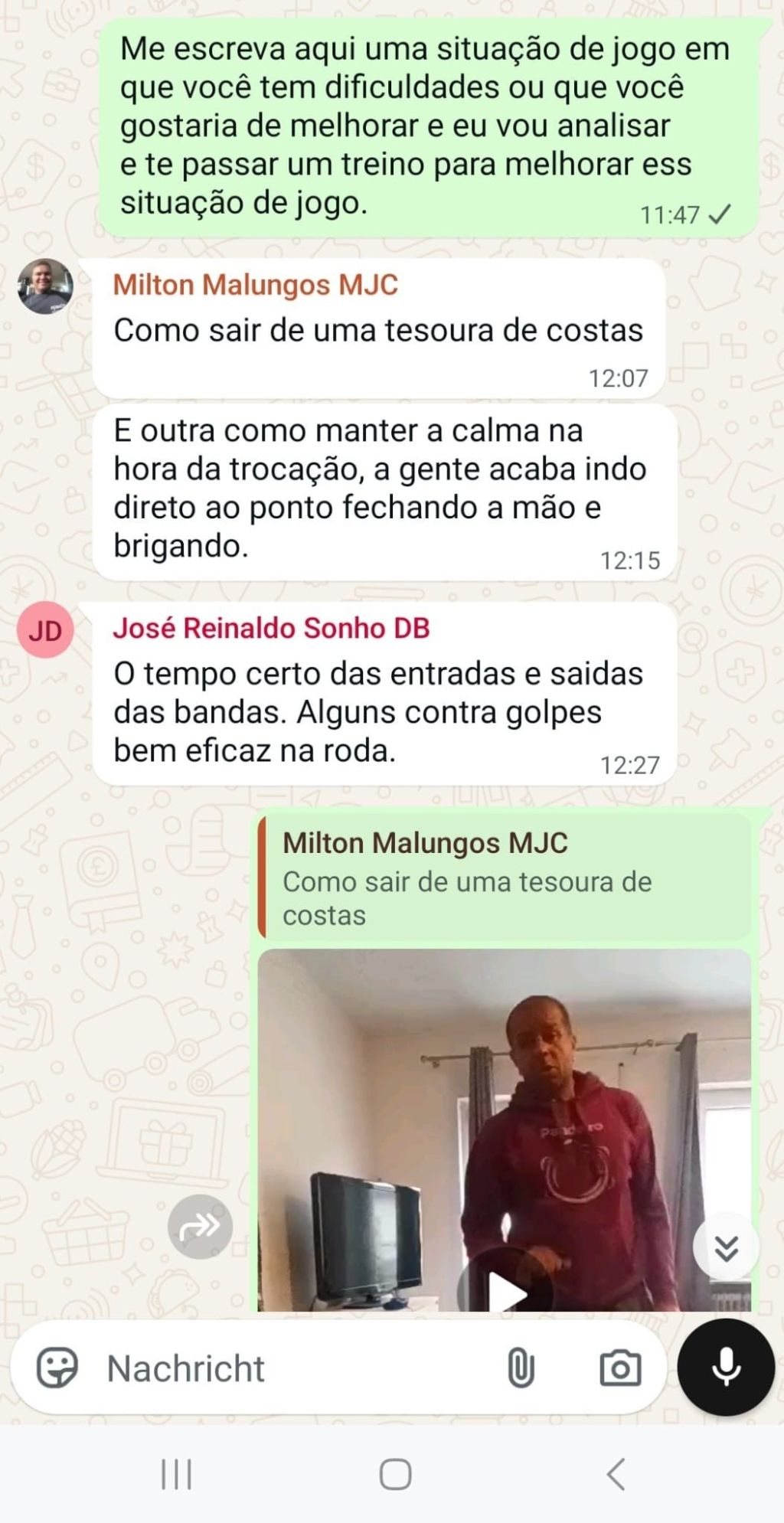This screenshot has height=1523, width=784.
Task: Open the attachment paperclip menu
Action: point(521,1368)
